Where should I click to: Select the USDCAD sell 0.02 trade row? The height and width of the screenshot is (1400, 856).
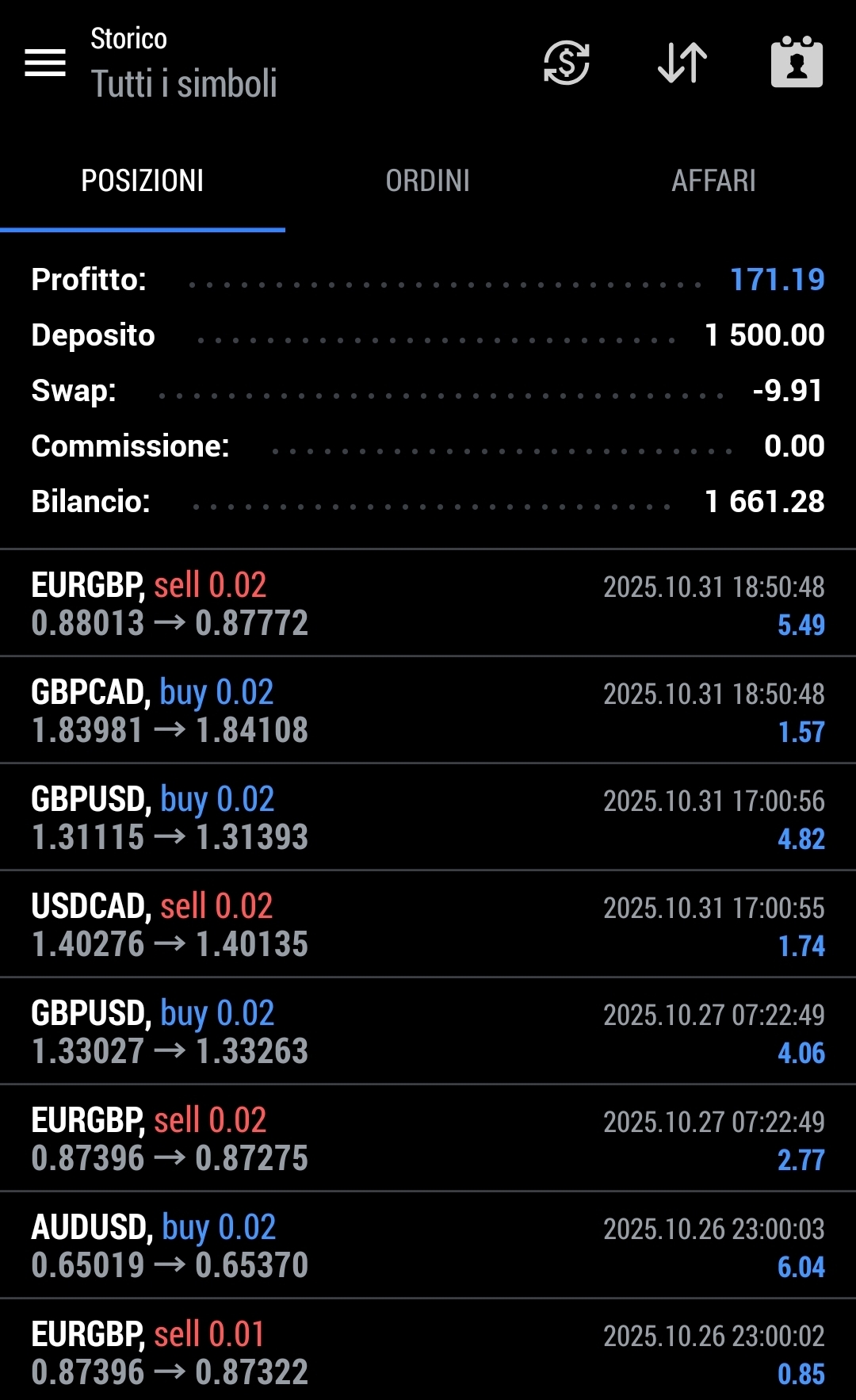coord(428,924)
